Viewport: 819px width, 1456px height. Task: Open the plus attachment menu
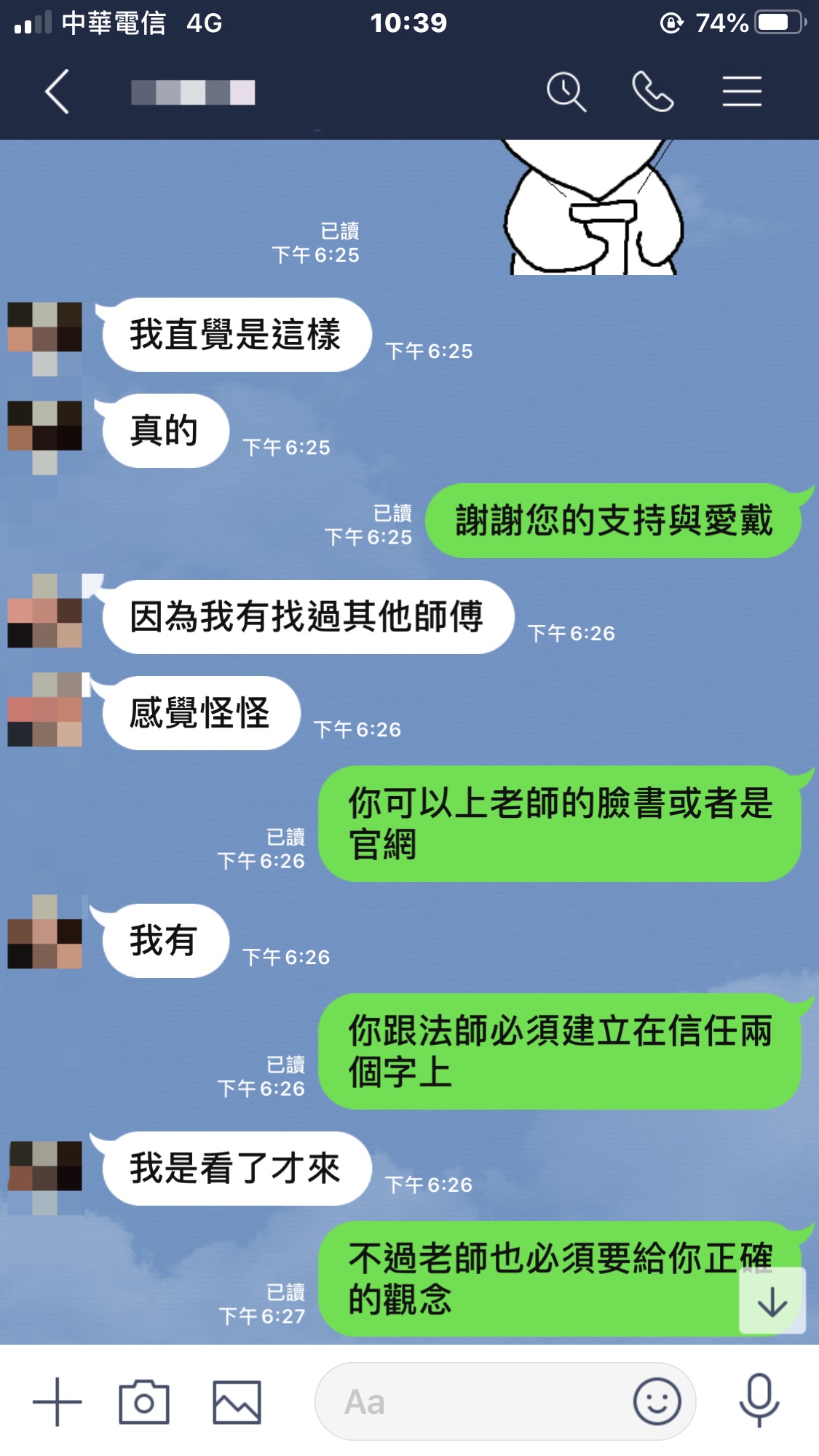click(x=58, y=1401)
